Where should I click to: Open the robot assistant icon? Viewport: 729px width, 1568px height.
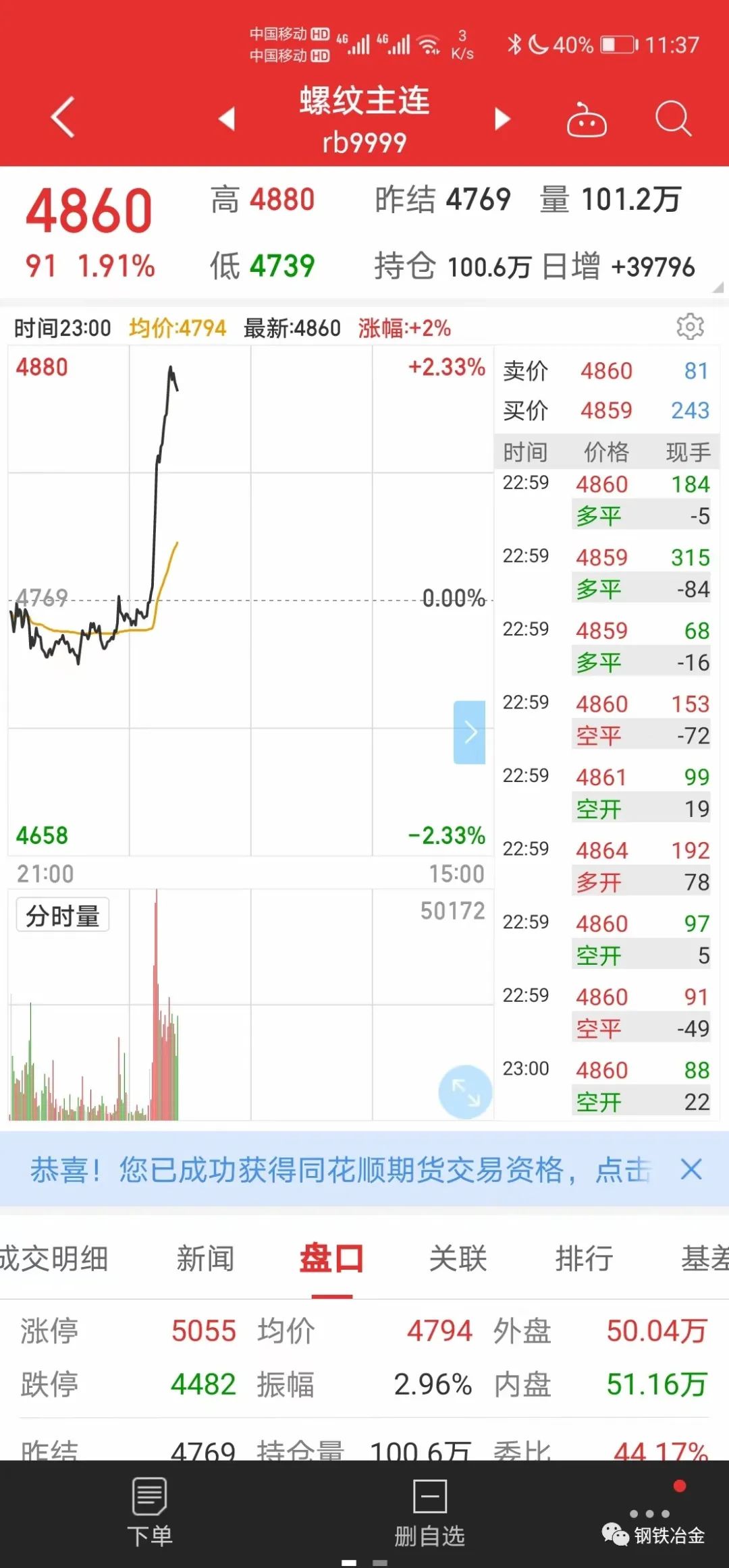pos(586,119)
